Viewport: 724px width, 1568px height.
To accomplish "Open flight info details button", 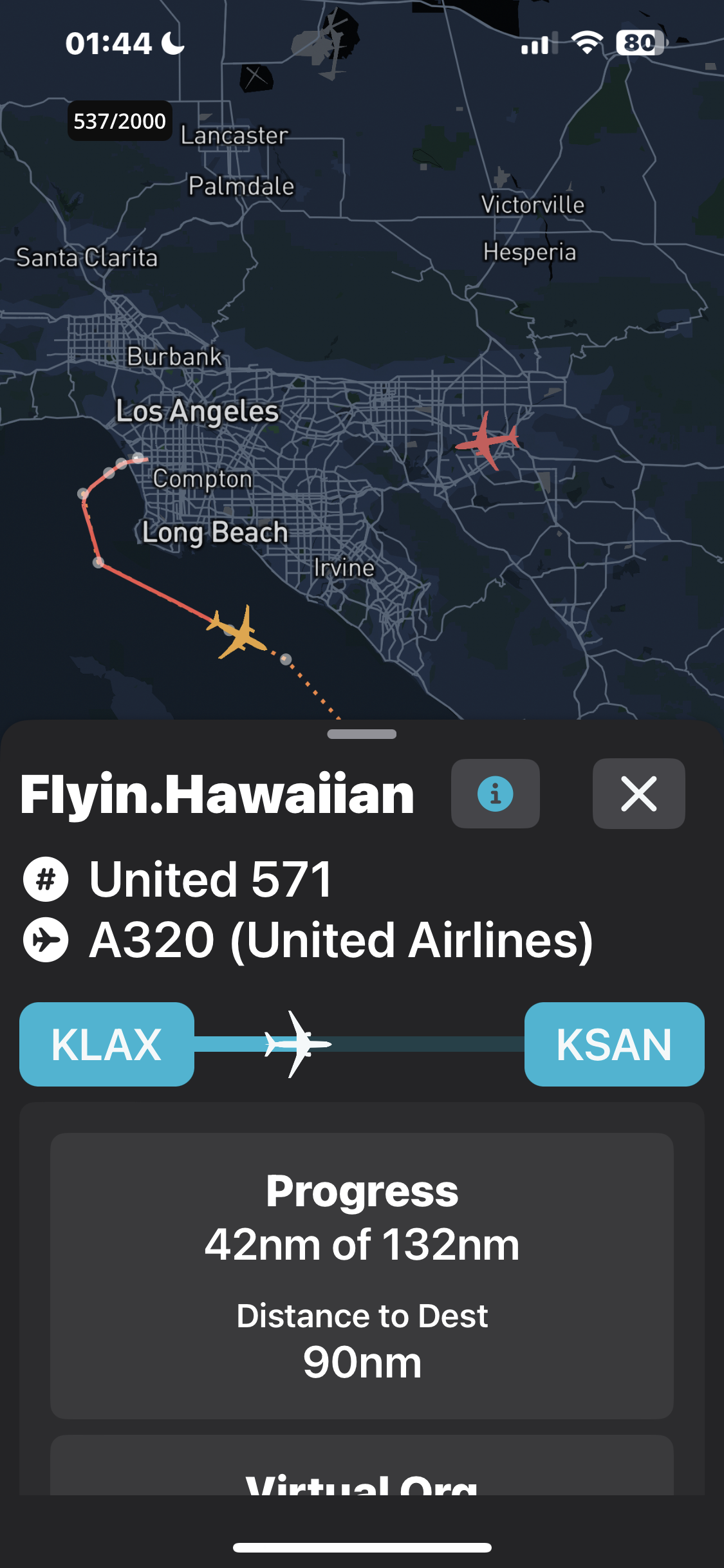I will 495,794.
